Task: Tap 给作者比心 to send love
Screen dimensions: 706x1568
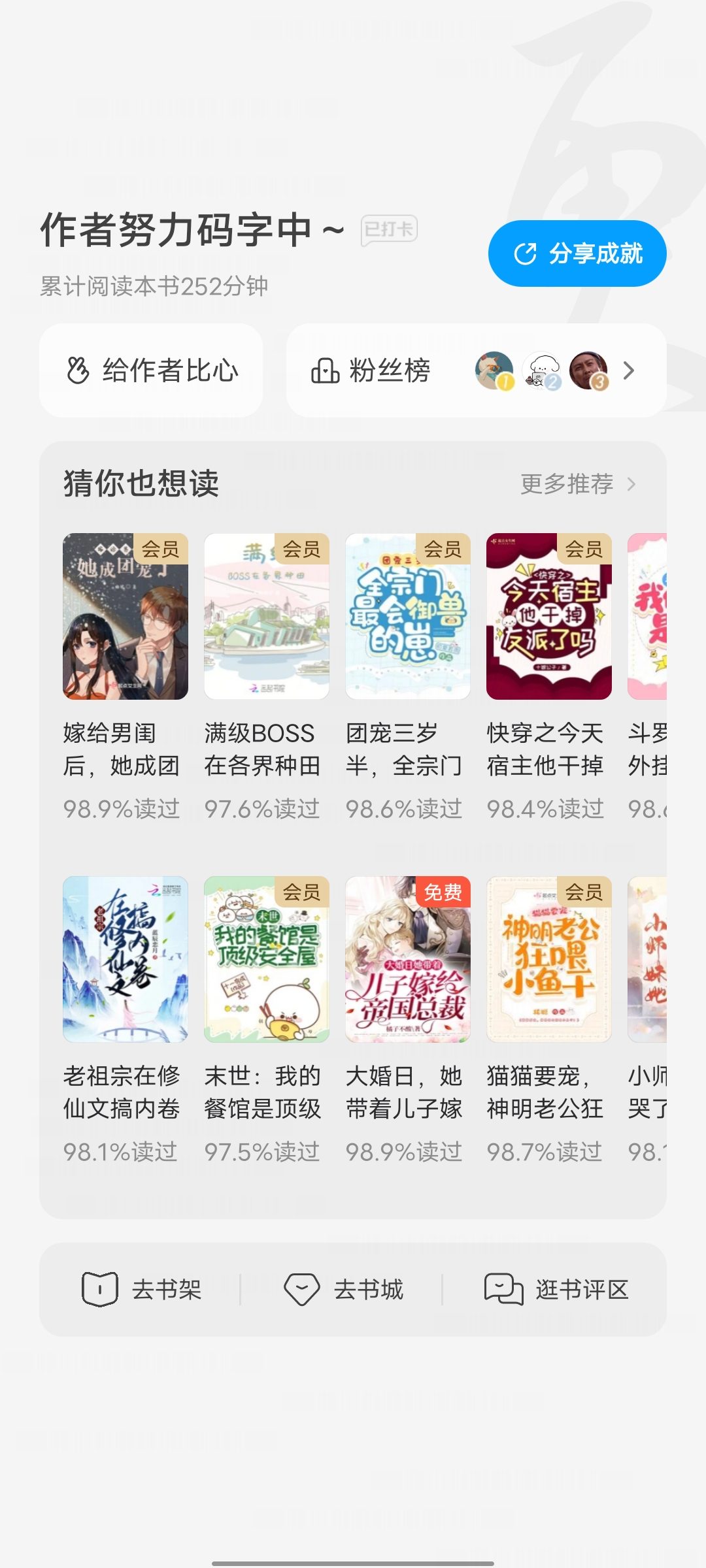Action: coord(151,370)
